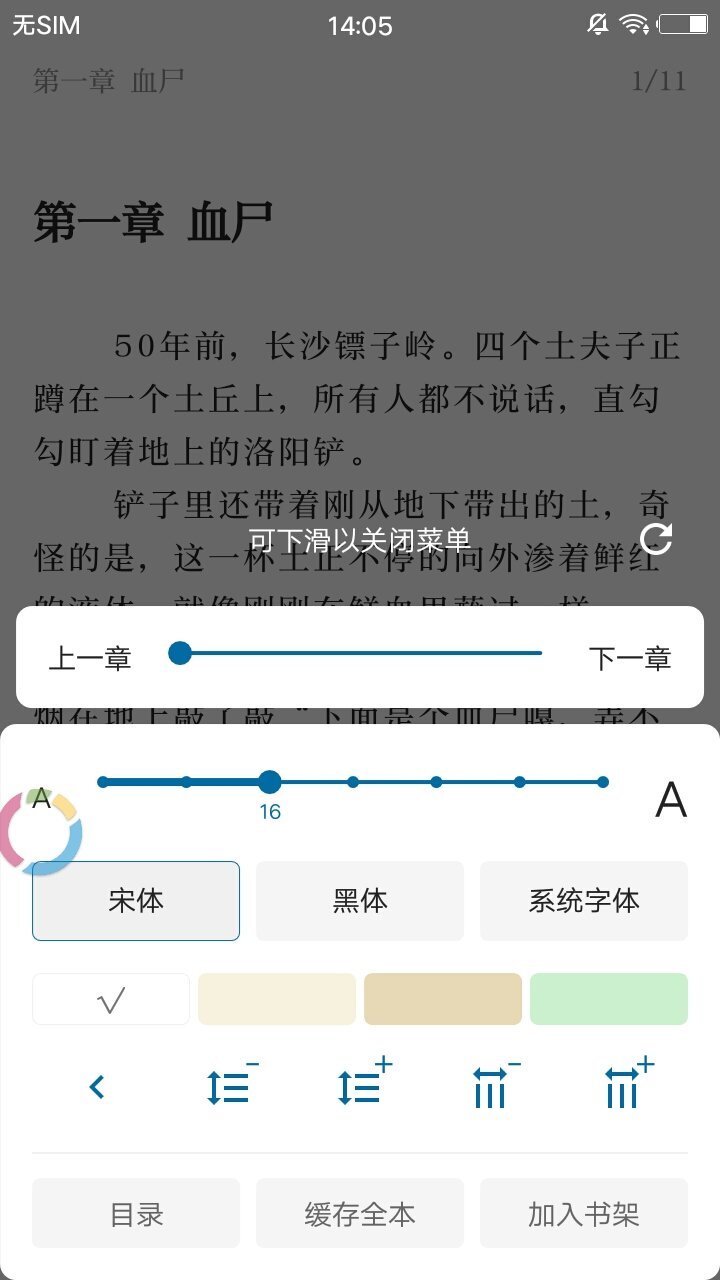Add the book to shelf via 加入书架
The height and width of the screenshot is (1280, 720).
pyautogui.click(x=584, y=1213)
